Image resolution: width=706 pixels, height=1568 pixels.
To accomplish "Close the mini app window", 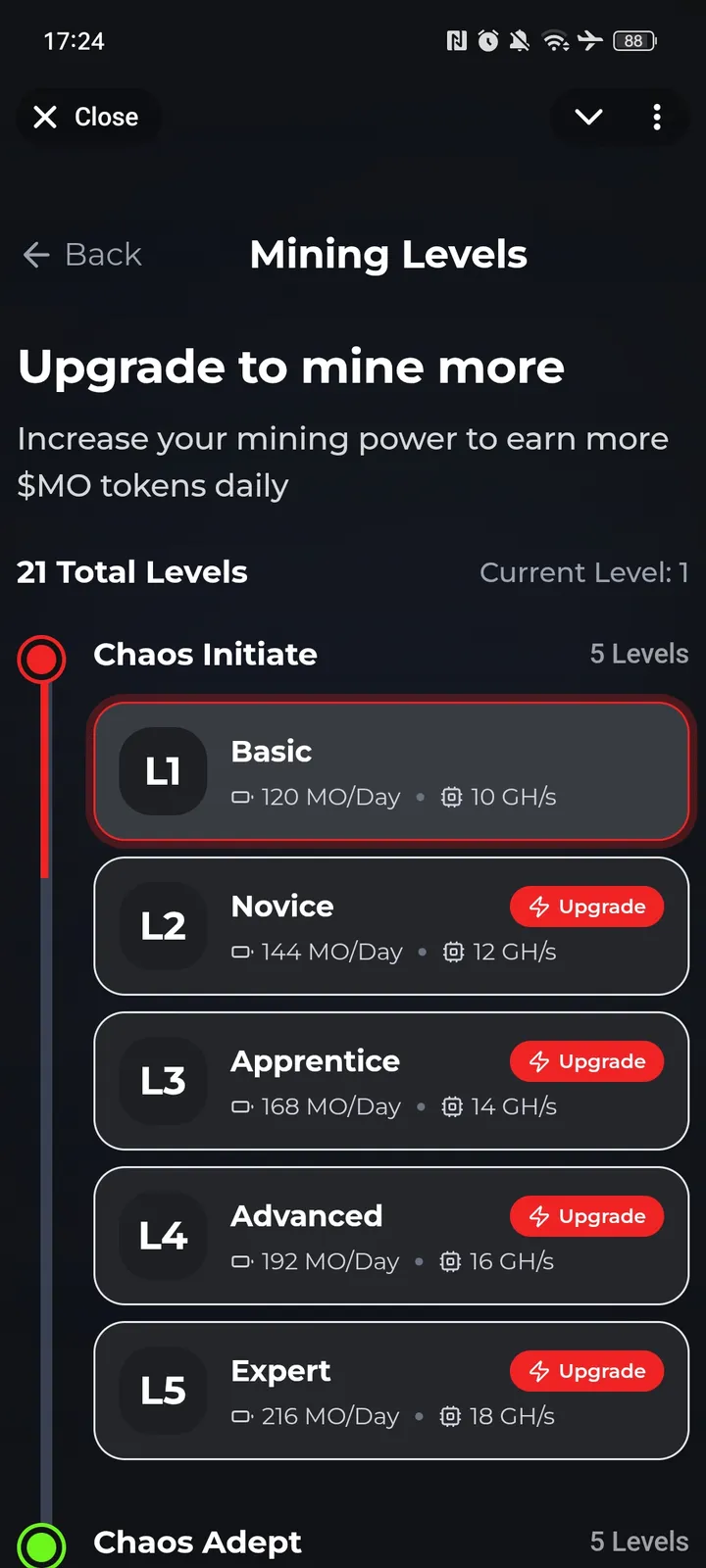I will tap(86, 118).
